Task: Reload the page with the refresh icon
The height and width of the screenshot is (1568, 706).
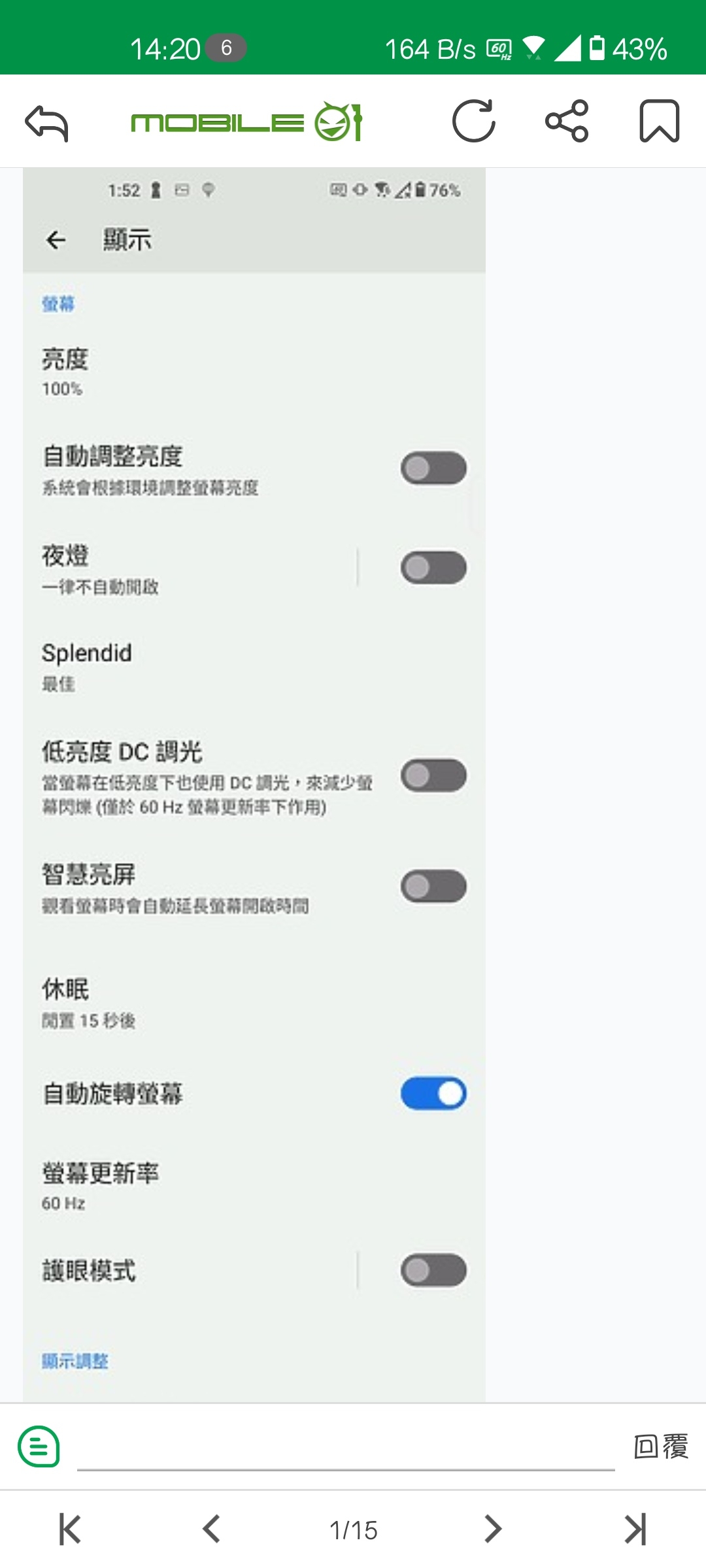Action: (x=474, y=121)
